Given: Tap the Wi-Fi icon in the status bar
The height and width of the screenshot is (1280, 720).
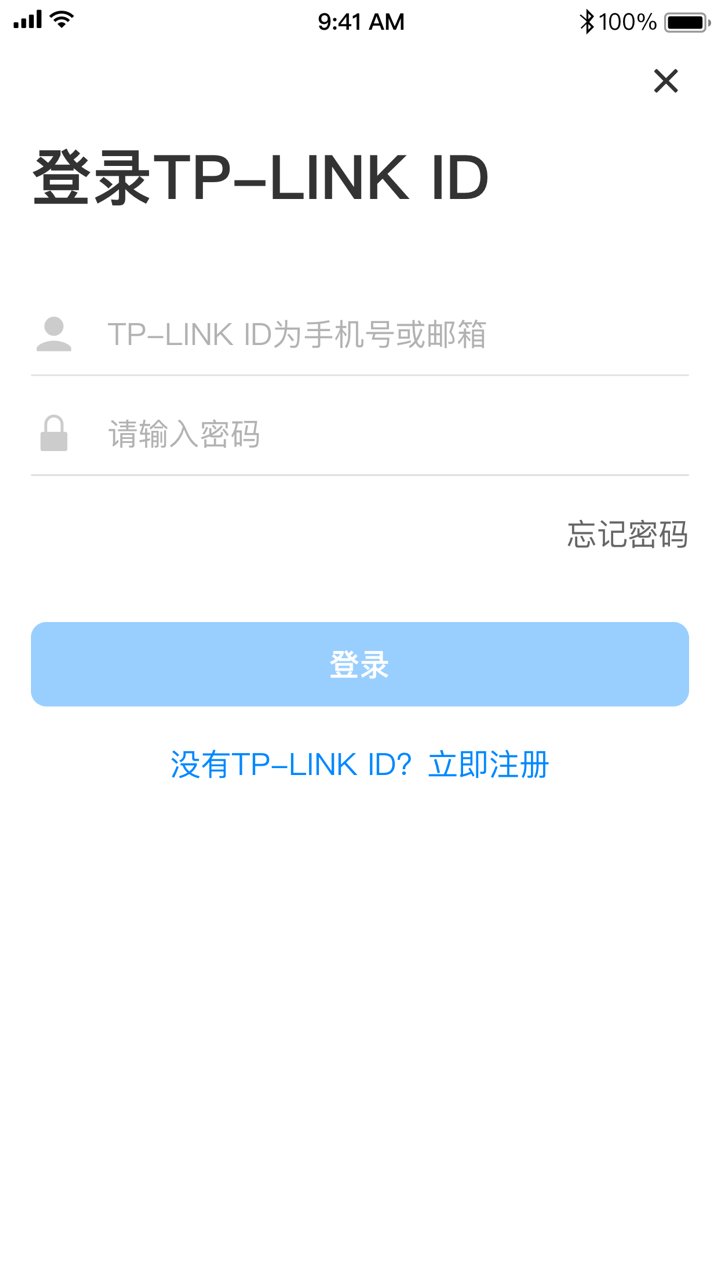Looking at the screenshot, I should pyautogui.click(x=59, y=18).
